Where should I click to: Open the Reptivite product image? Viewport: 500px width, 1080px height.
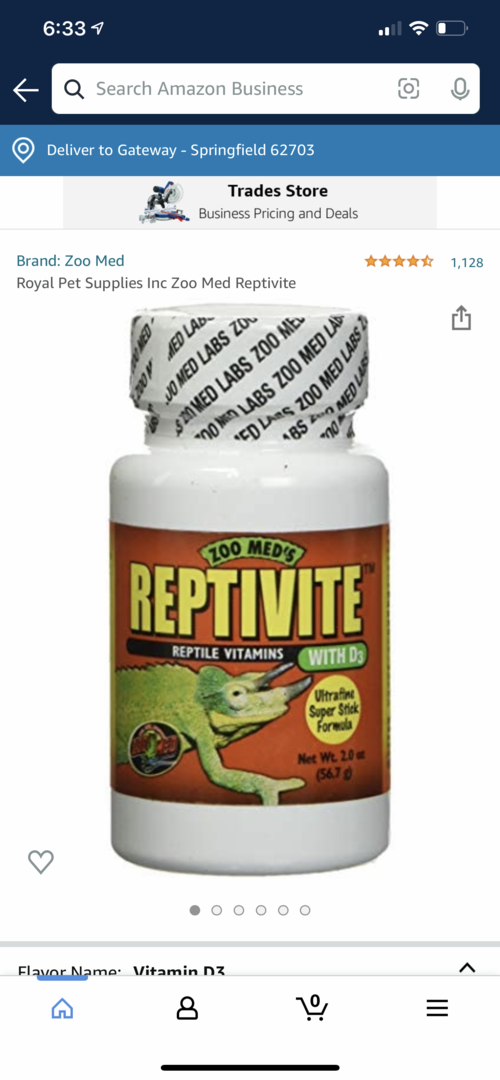click(249, 590)
